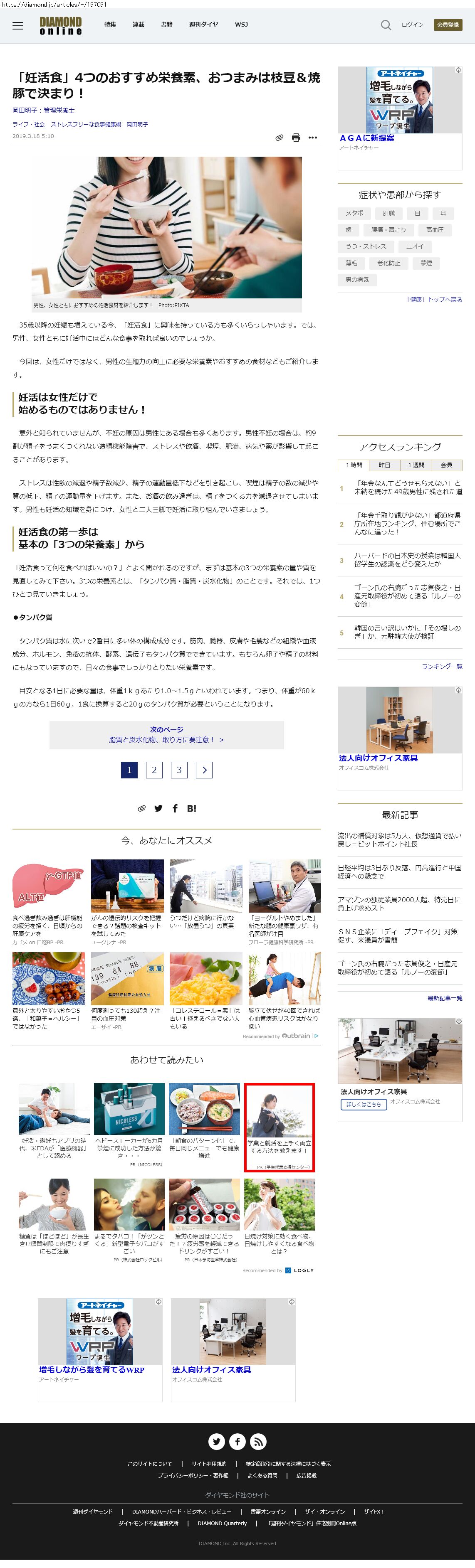Go to next page 脂質と炭水化物

166,734
